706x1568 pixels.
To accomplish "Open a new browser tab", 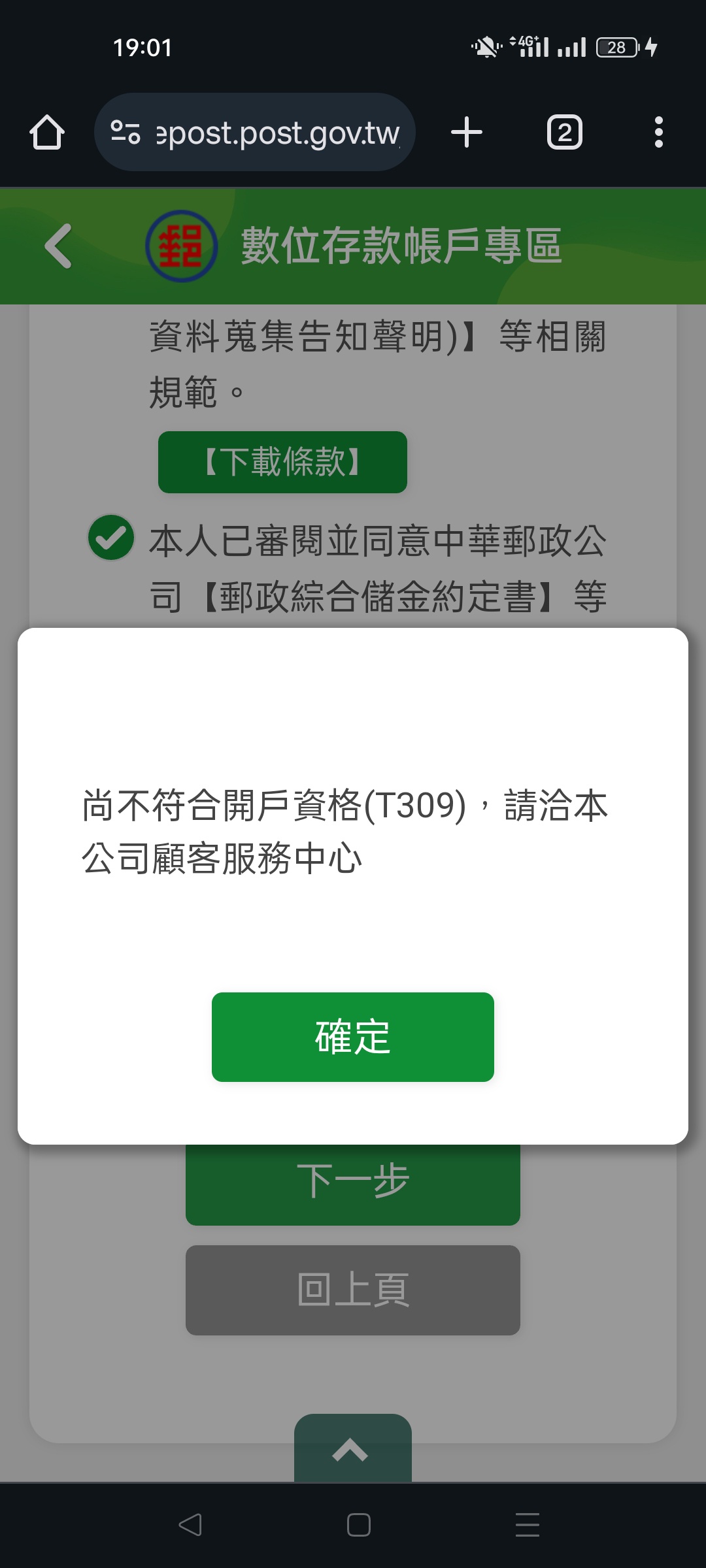I will (x=467, y=133).
